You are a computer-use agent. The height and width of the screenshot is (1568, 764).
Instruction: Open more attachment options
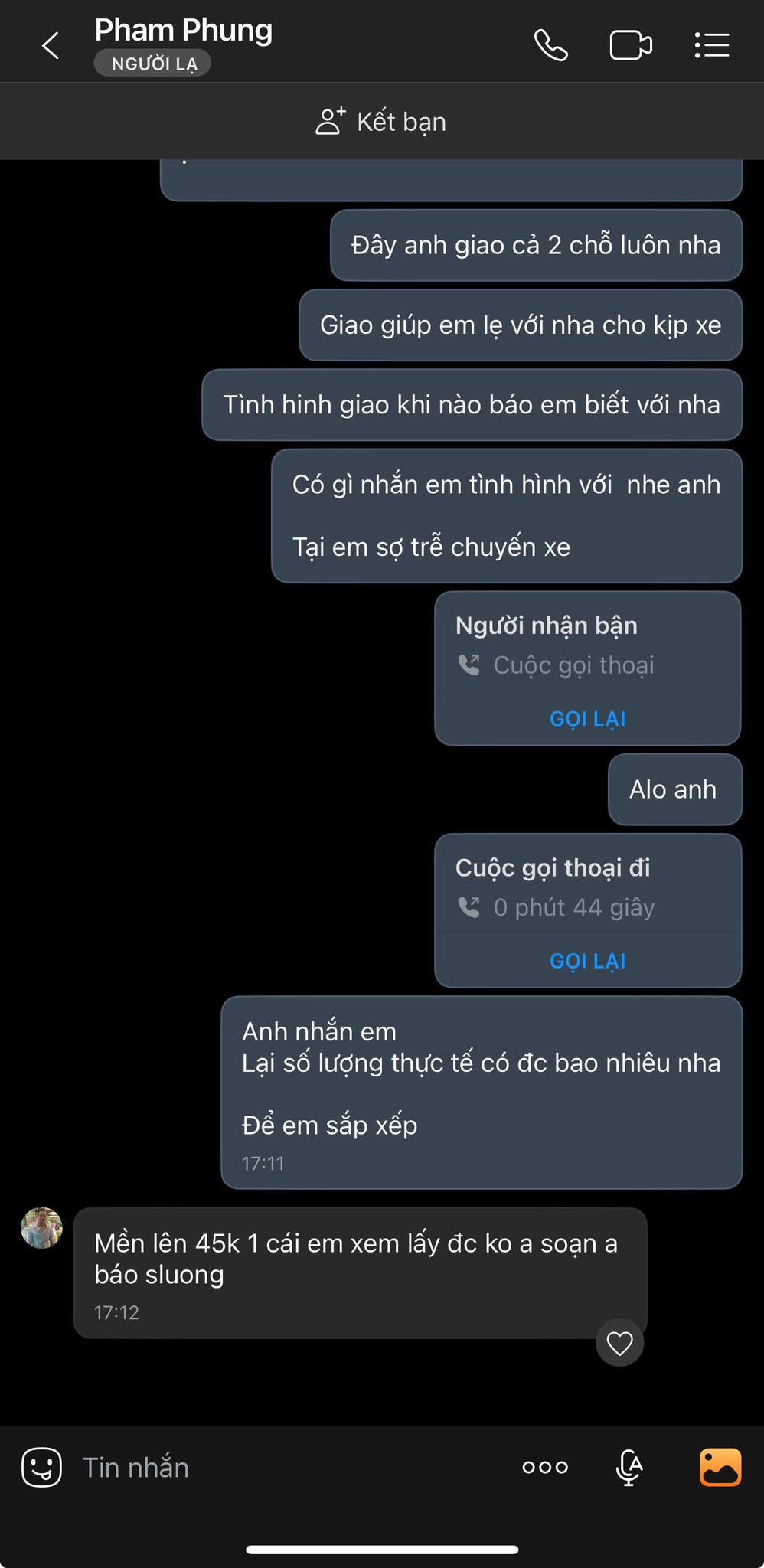545,1467
